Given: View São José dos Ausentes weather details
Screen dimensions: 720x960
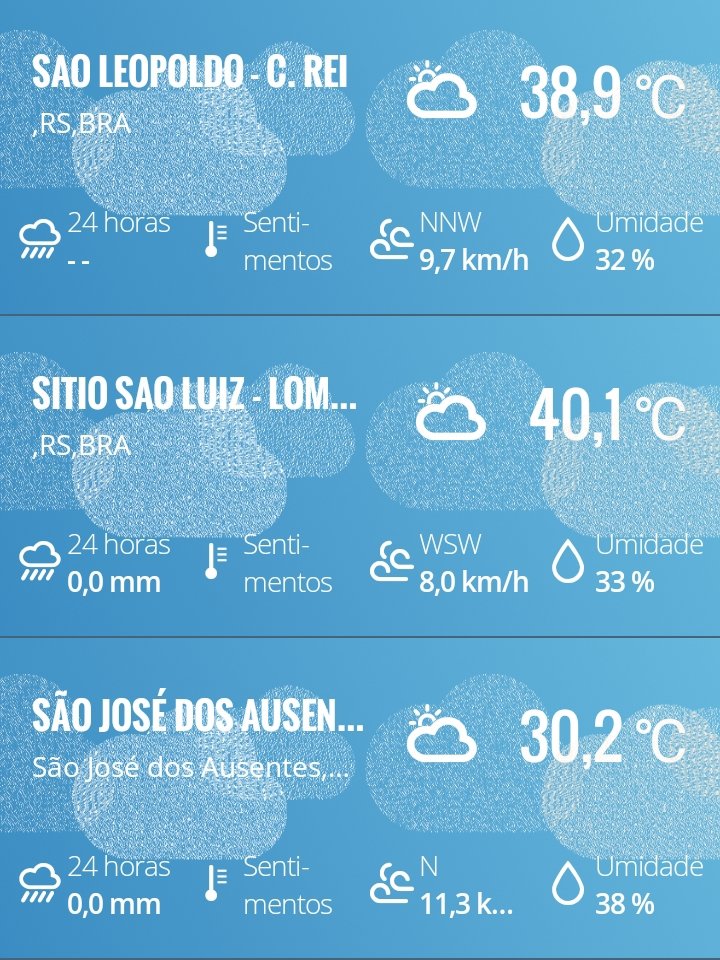Looking at the screenshot, I should (x=198, y=716).
